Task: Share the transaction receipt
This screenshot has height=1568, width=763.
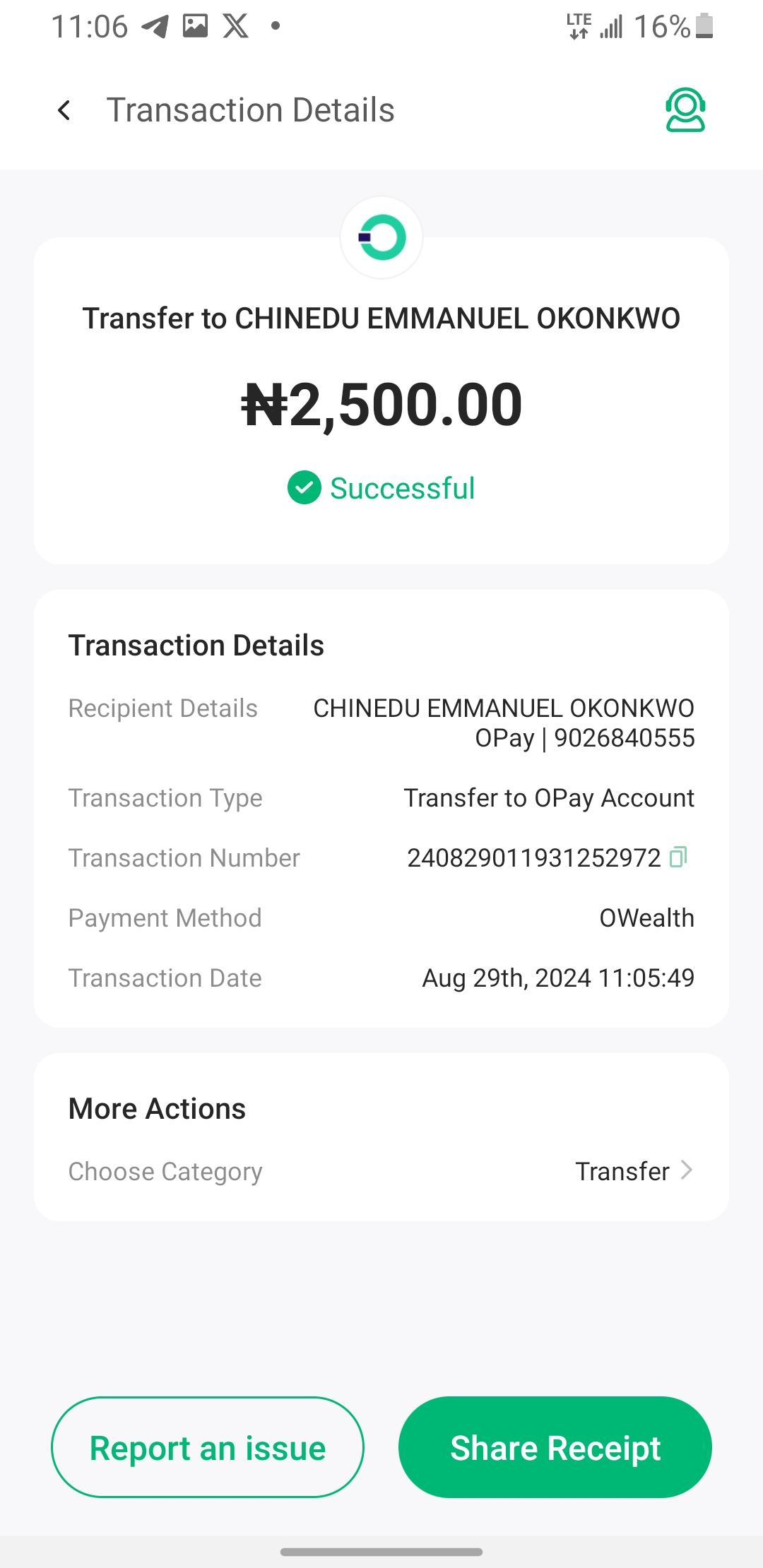Action: (555, 1447)
